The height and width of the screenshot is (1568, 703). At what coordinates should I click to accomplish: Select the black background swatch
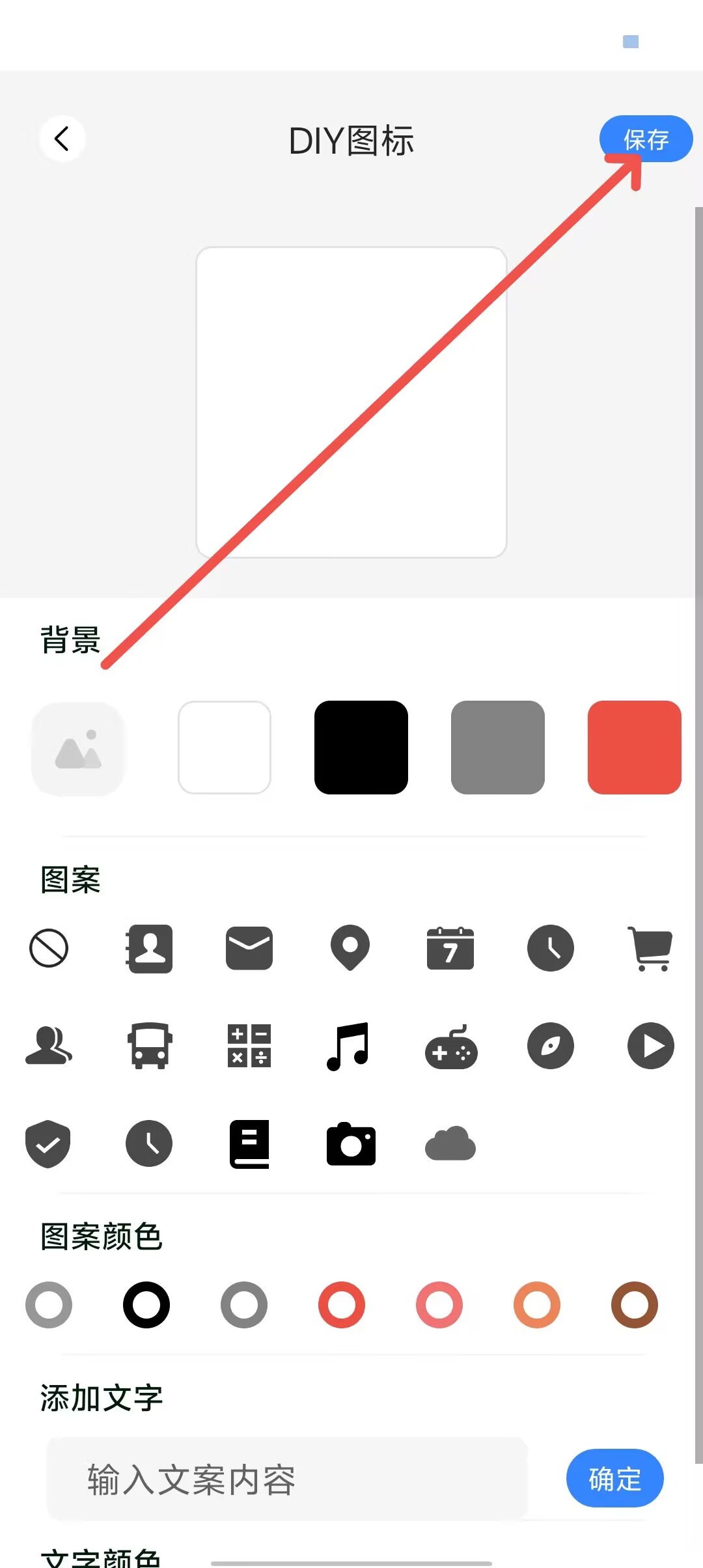(x=361, y=748)
